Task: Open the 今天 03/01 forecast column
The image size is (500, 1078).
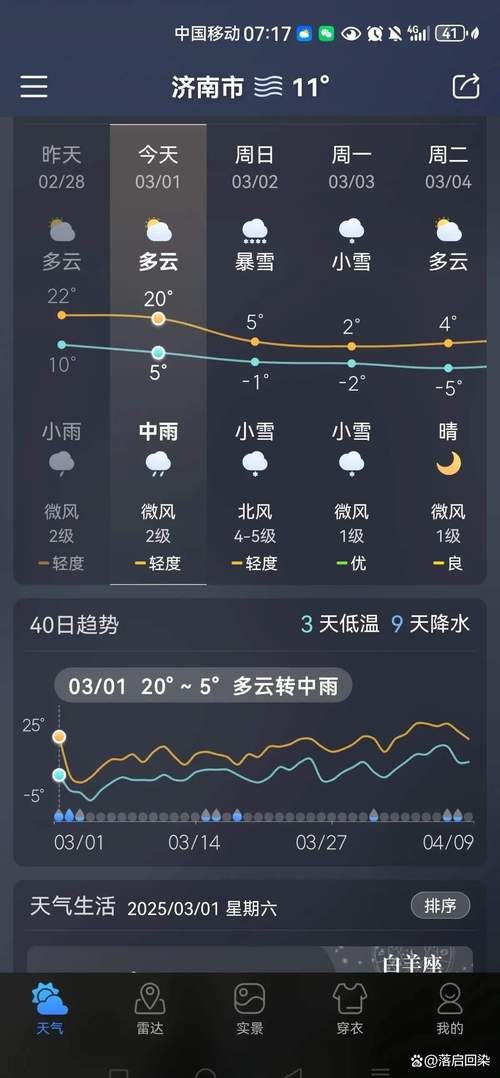Action: pos(158,354)
